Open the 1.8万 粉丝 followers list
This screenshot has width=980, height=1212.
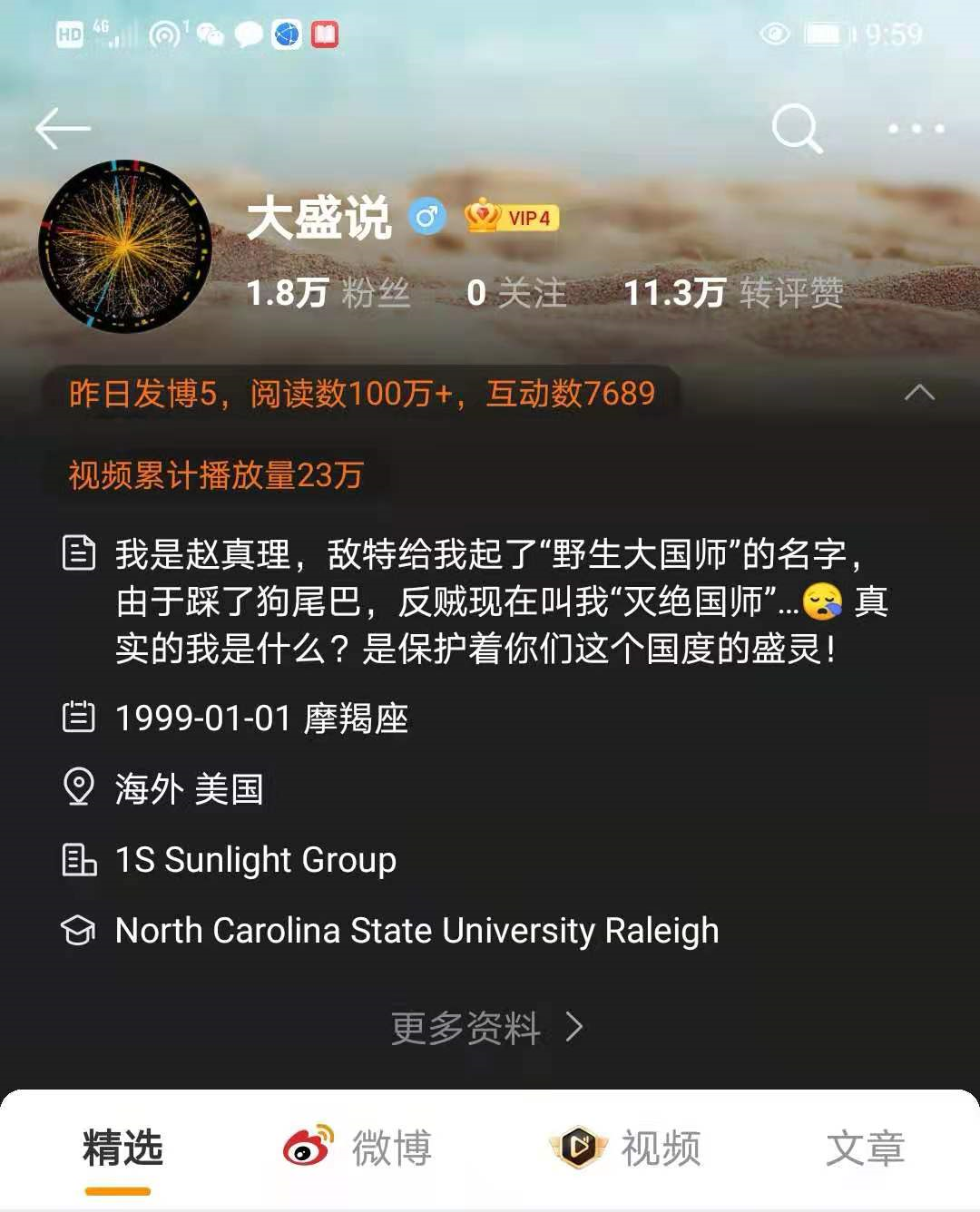(x=328, y=293)
